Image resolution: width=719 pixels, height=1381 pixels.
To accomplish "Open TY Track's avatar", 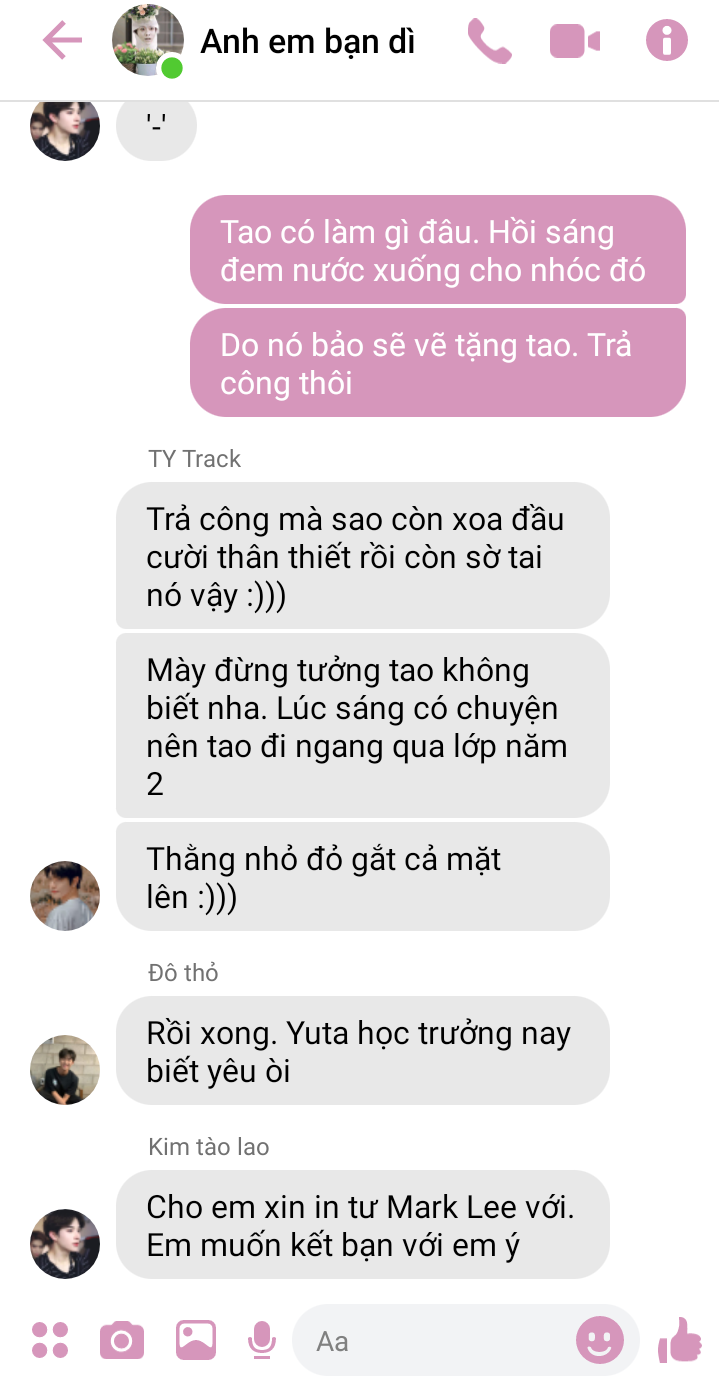I will (x=65, y=895).
